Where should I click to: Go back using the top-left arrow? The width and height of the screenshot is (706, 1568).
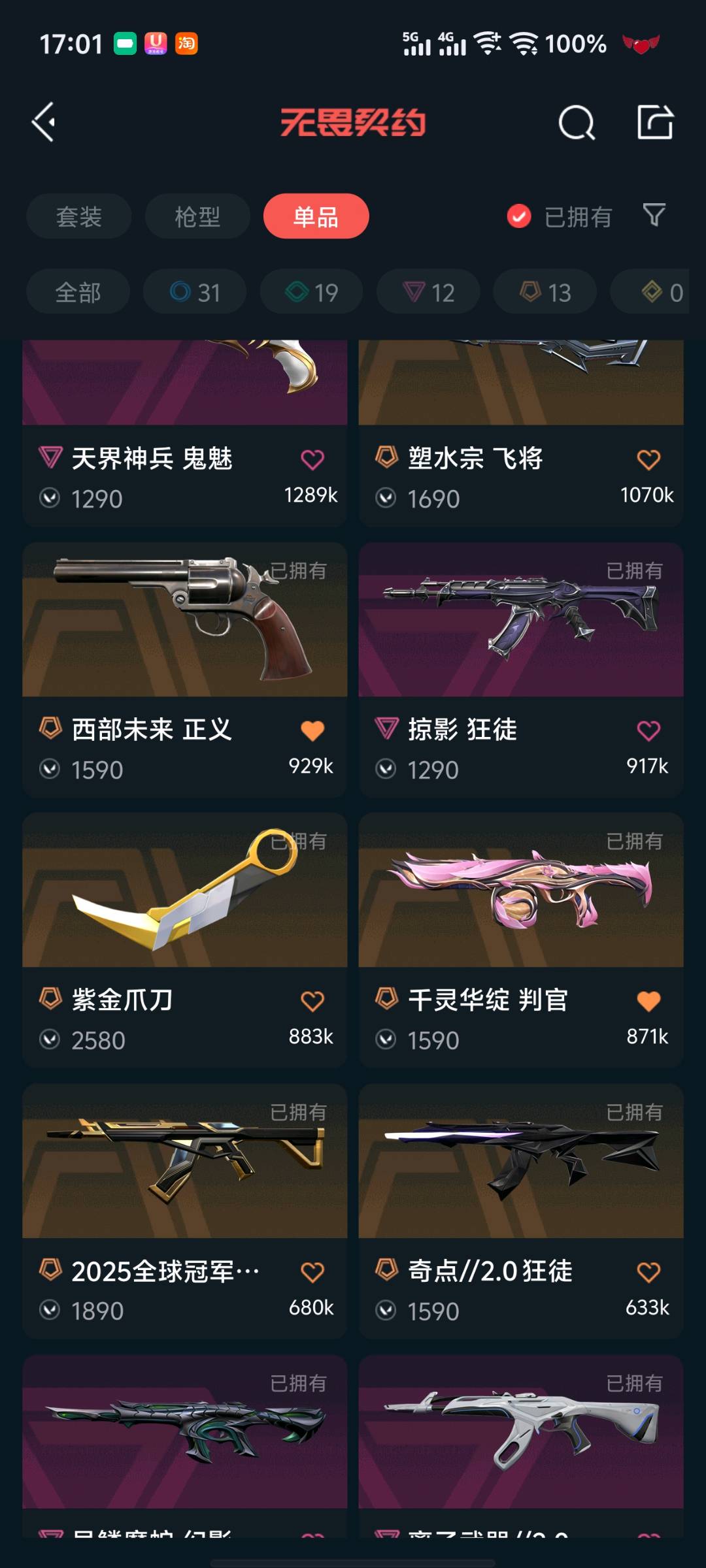pos(44,122)
